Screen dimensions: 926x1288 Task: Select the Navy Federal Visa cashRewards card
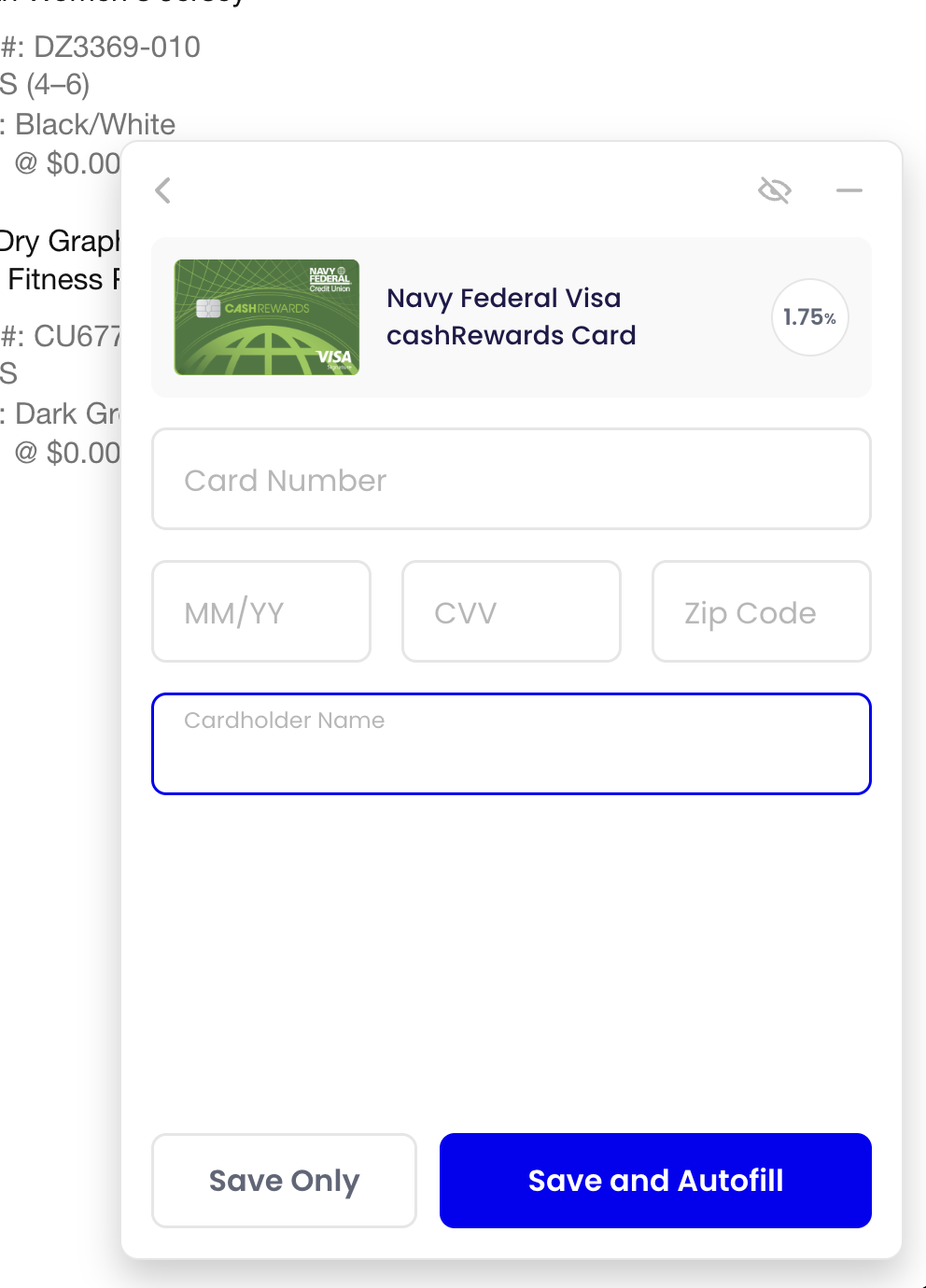(x=511, y=317)
